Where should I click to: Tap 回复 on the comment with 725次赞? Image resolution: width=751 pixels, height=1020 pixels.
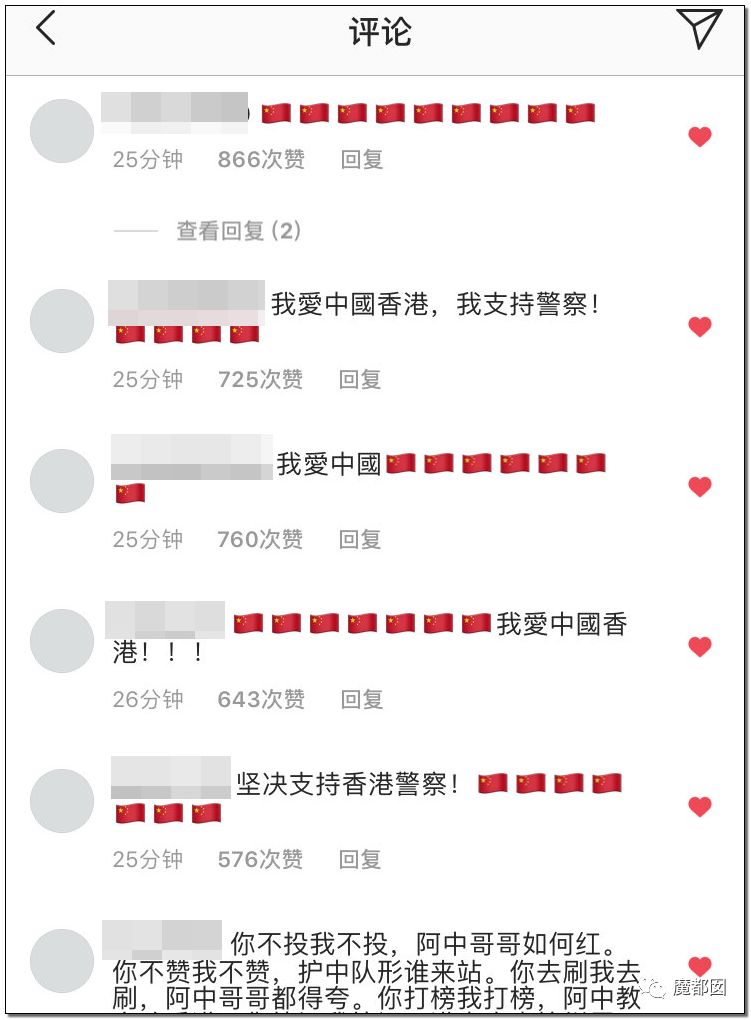(x=360, y=379)
